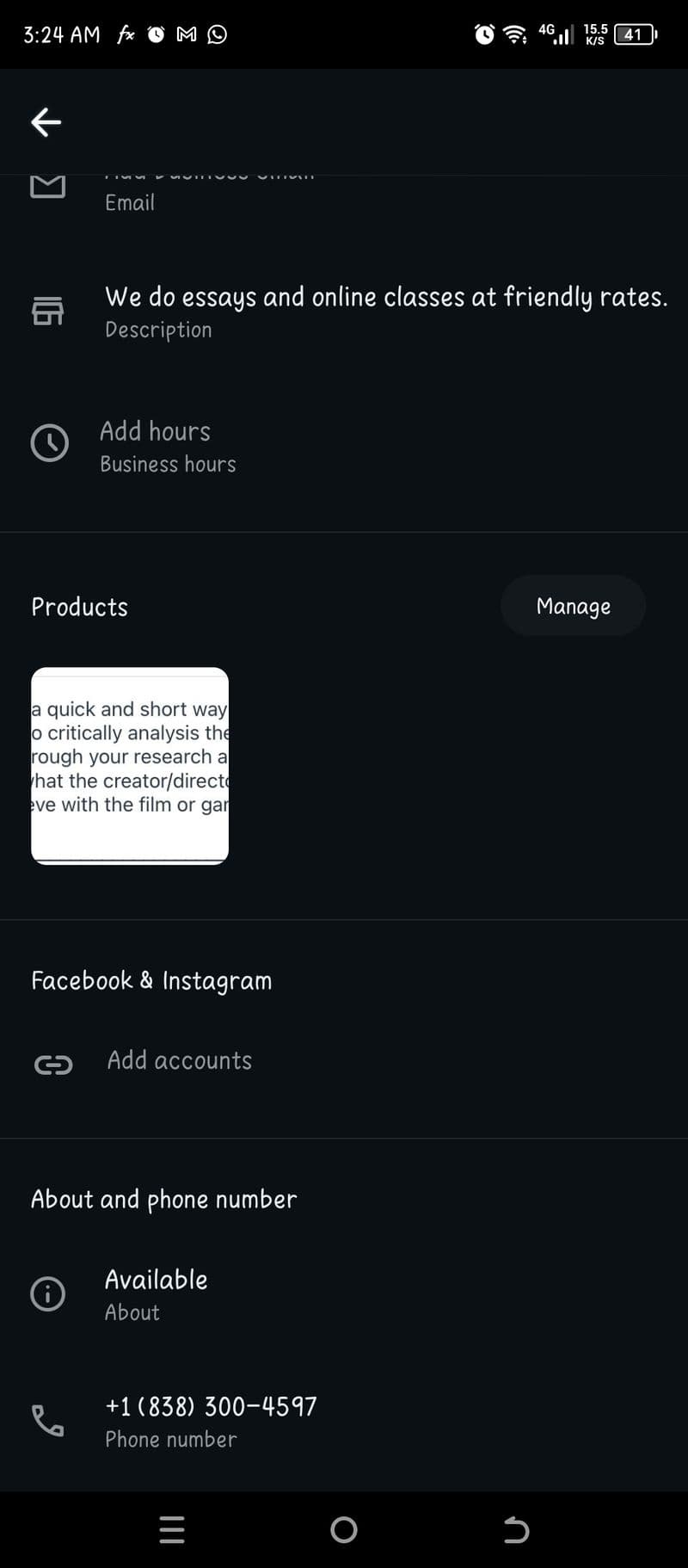Edit the Available about status

156,1293
